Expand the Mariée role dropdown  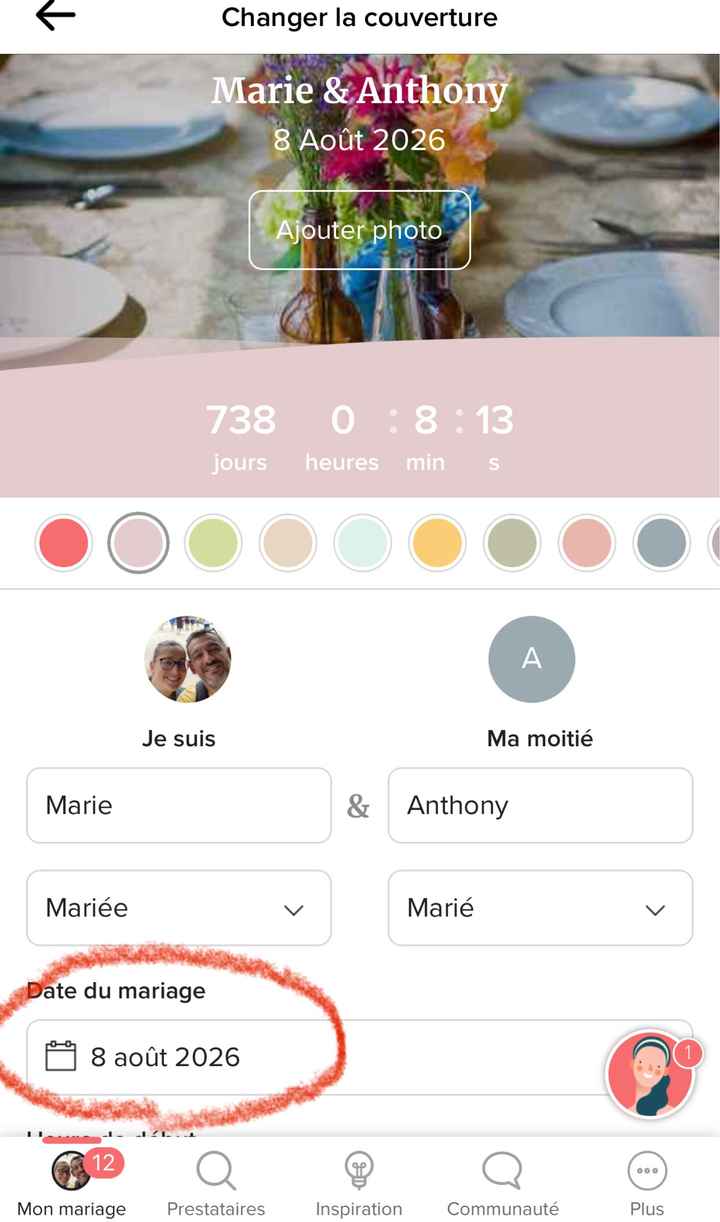(x=293, y=908)
